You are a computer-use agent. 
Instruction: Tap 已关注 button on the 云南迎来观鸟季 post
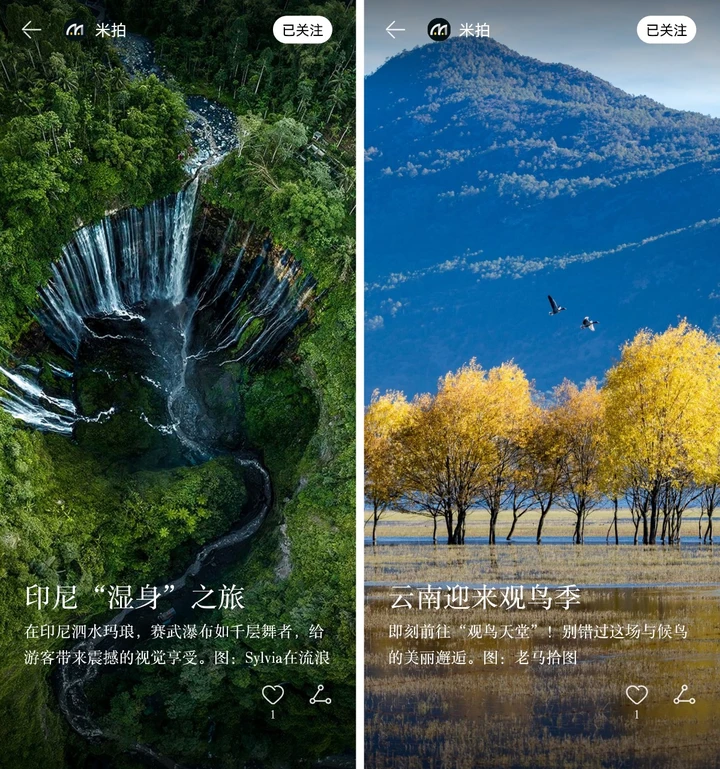pos(666,30)
